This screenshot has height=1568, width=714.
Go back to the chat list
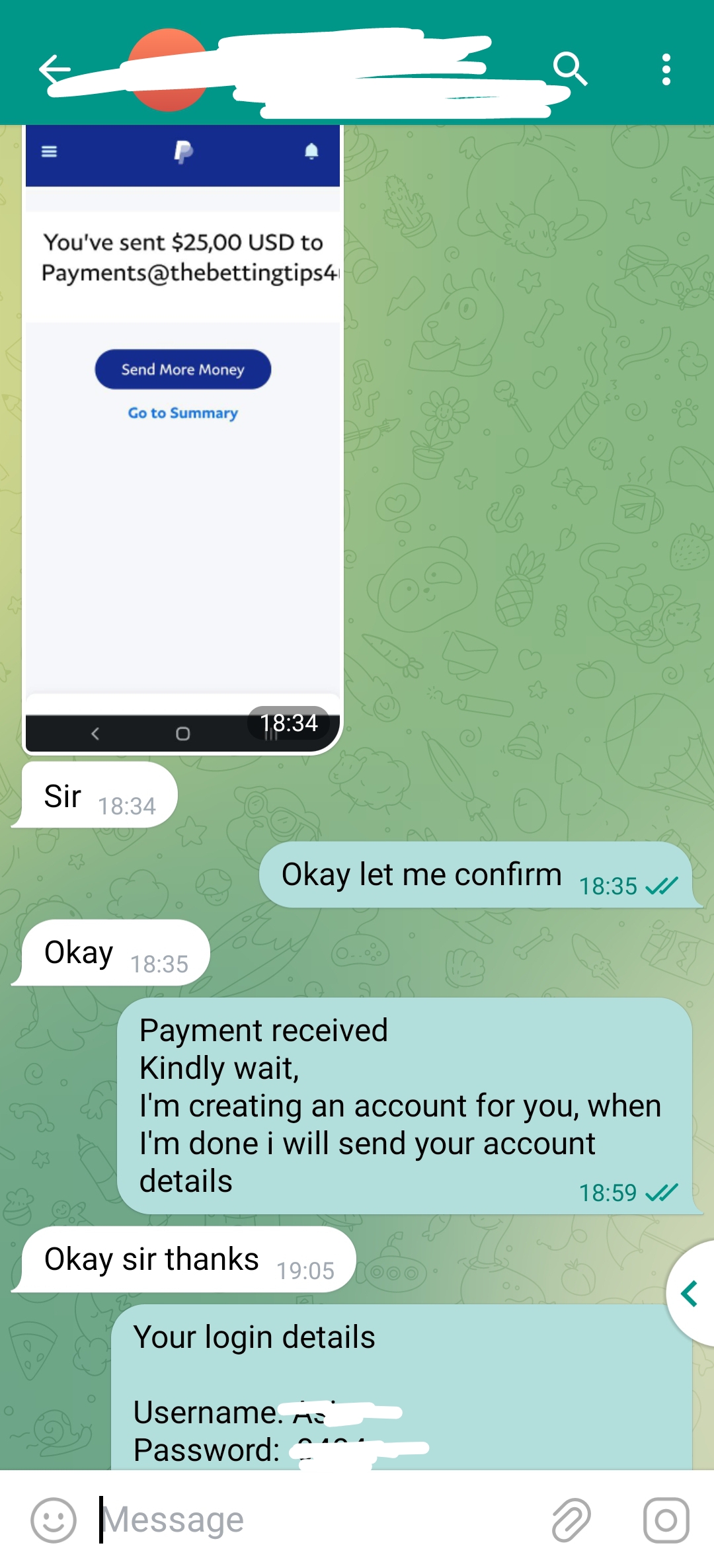[x=54, y=69]
